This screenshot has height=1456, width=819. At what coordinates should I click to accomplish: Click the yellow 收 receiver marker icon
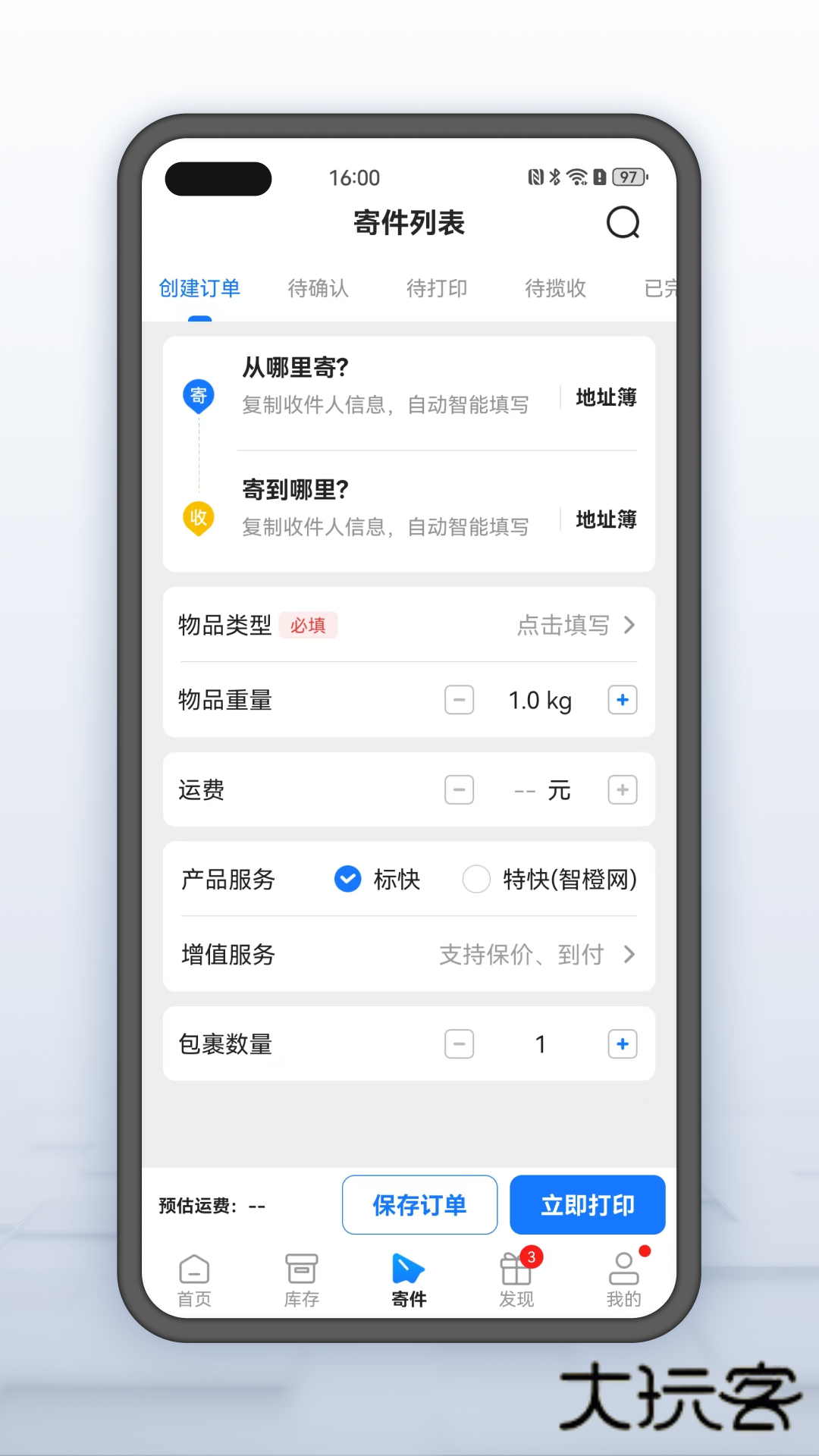tap(199, 517)
